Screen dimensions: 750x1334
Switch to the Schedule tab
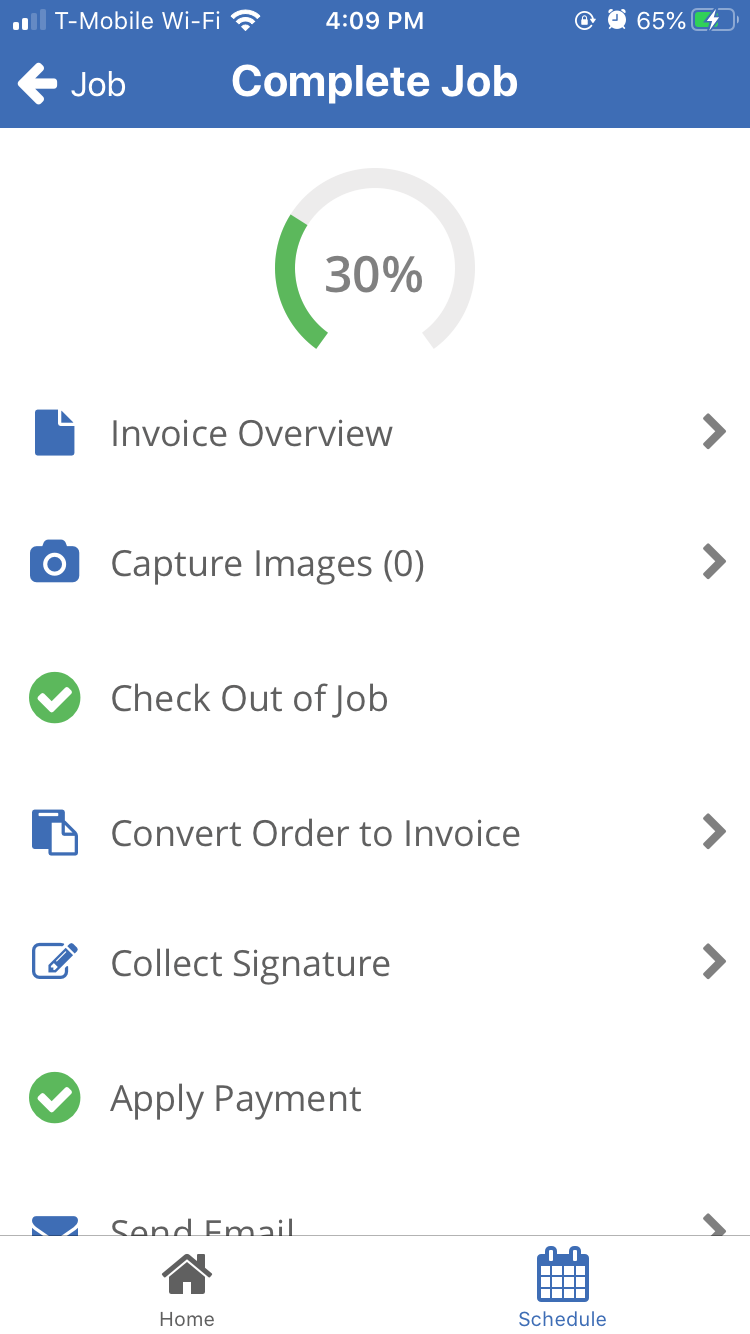[x=562, y=1290]
